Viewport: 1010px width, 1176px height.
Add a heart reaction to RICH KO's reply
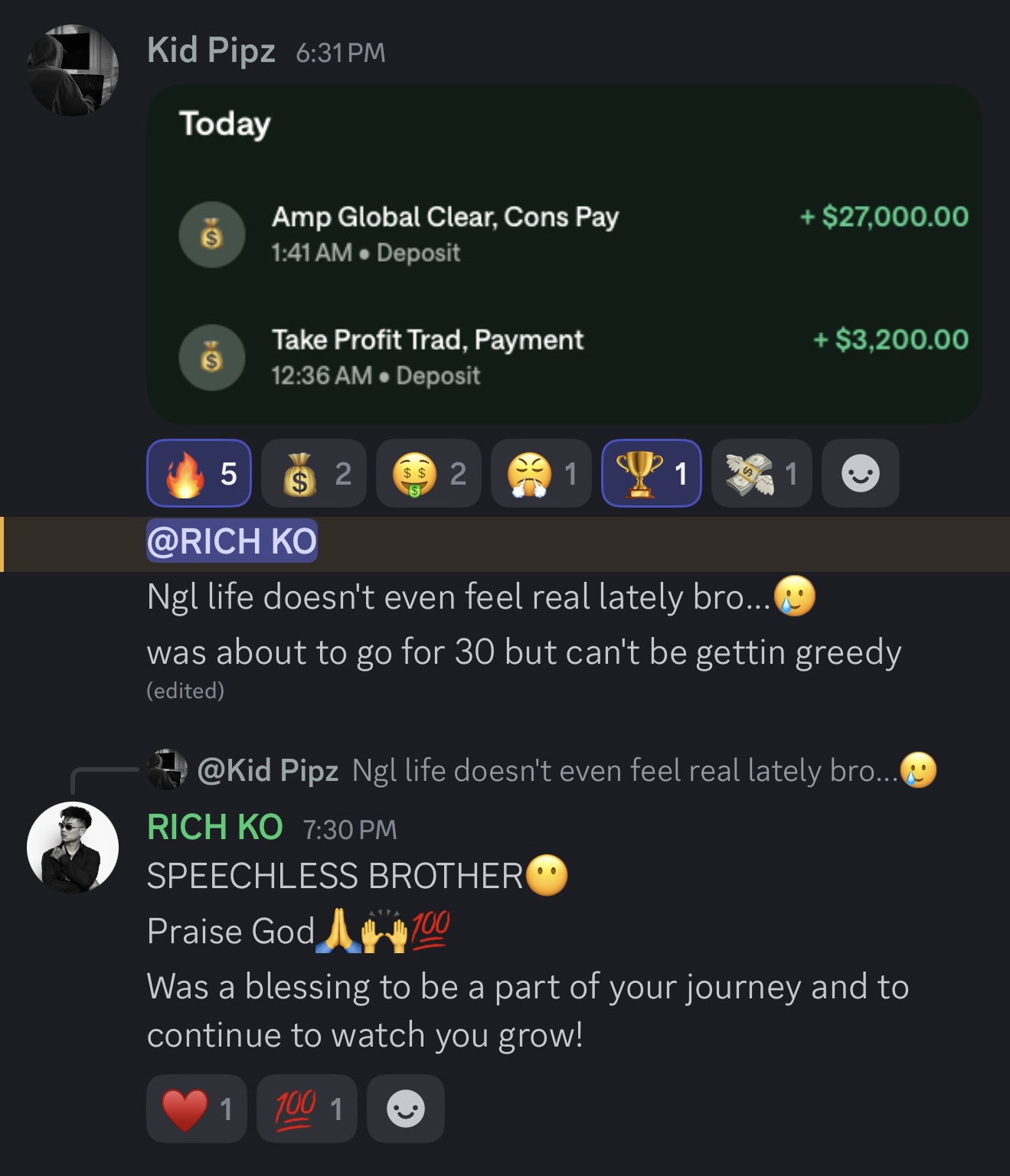[197, 1109]
